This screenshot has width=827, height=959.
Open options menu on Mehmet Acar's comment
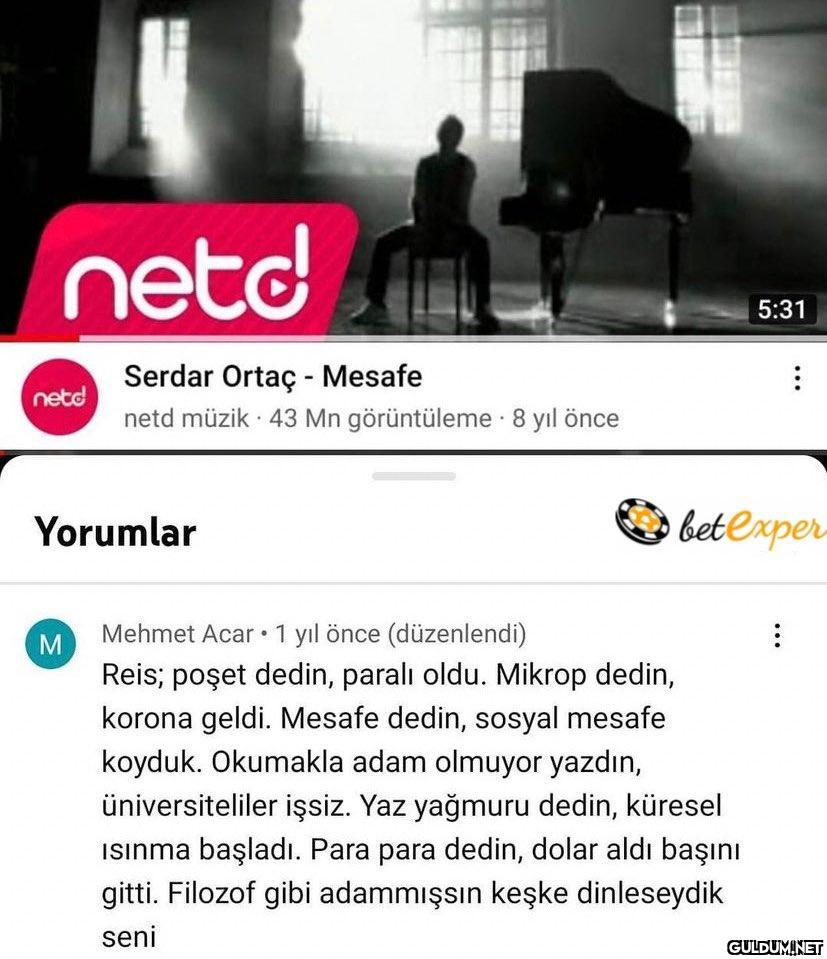(777, 636)
